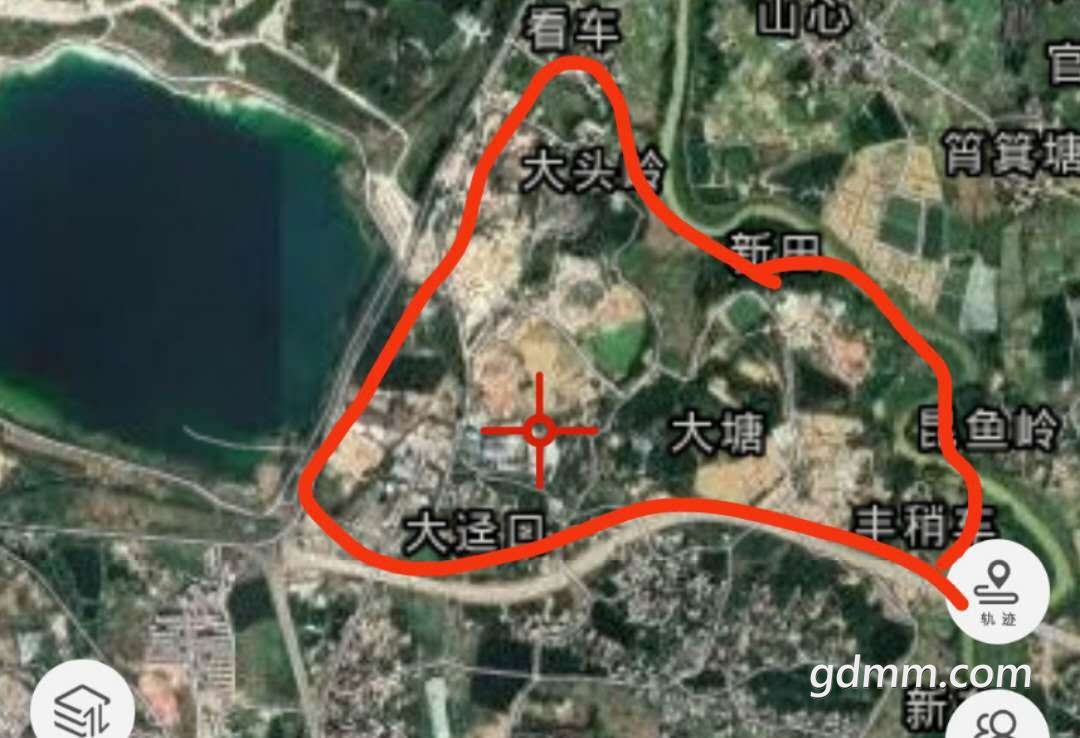This screenshot has height=738, width=1080.
Task: Open the map layers button
Action: [x=82, y=708]
